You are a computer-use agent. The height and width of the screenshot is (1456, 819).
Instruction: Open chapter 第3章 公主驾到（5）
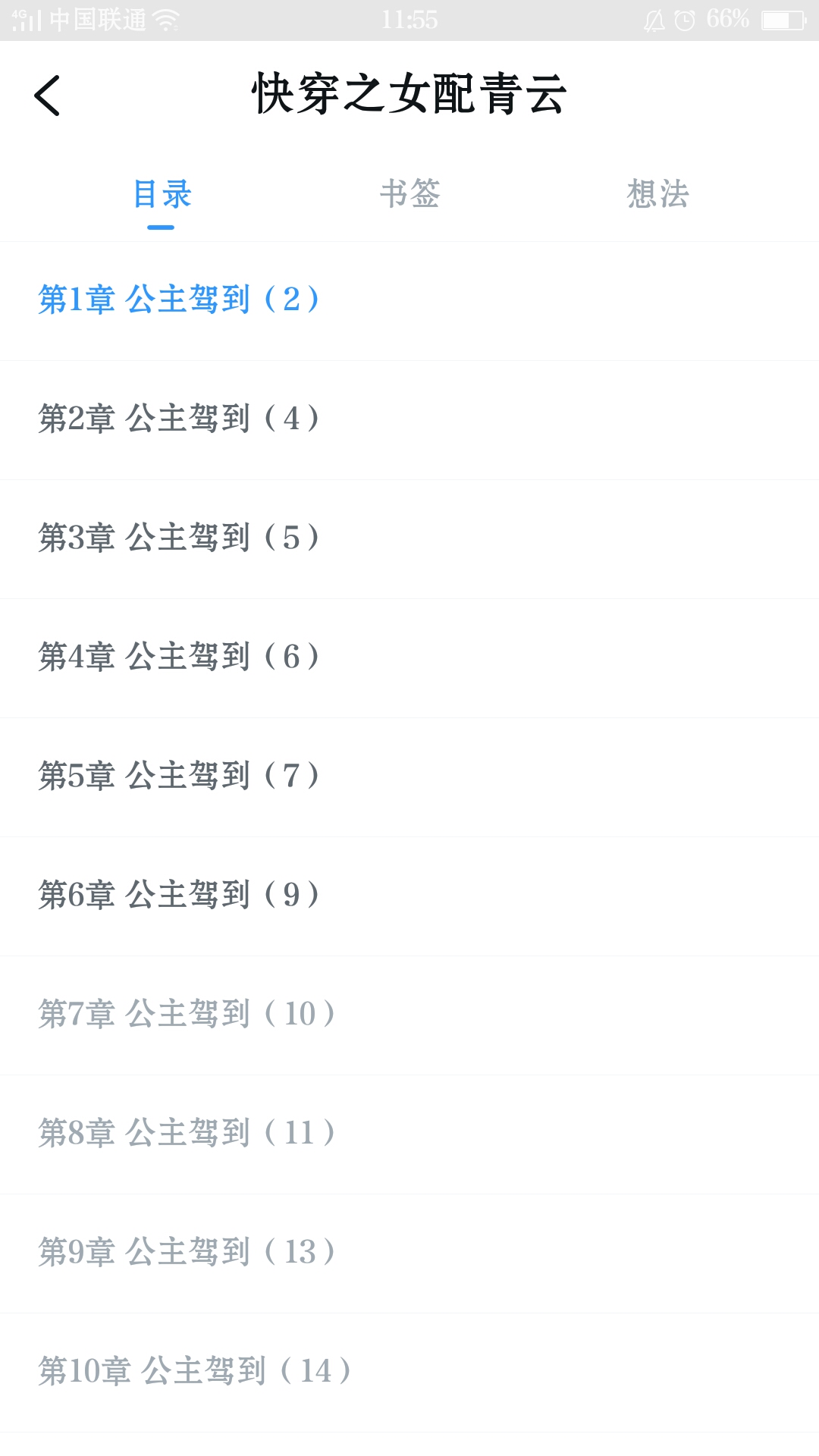409,539
